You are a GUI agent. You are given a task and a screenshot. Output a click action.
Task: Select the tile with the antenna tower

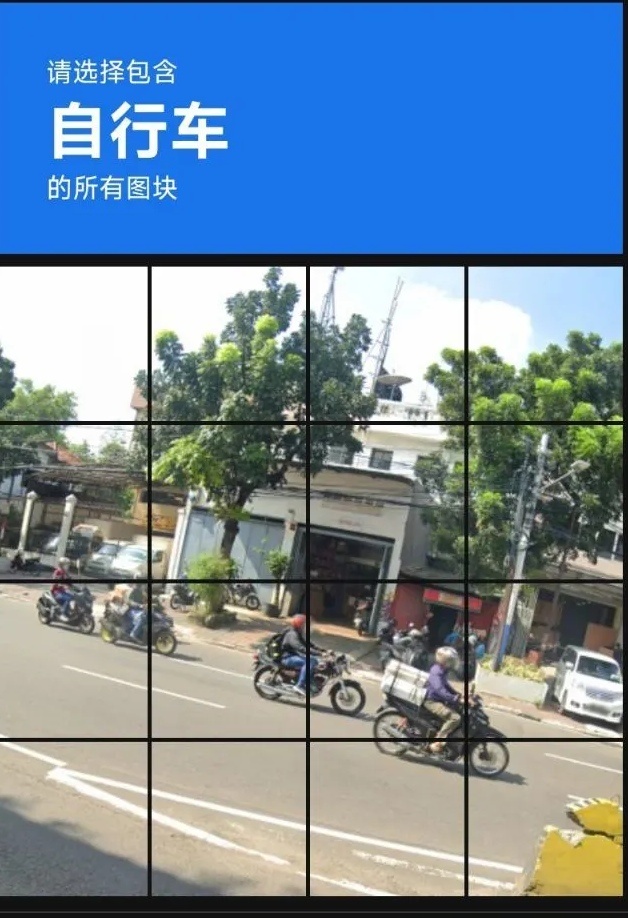387,344
